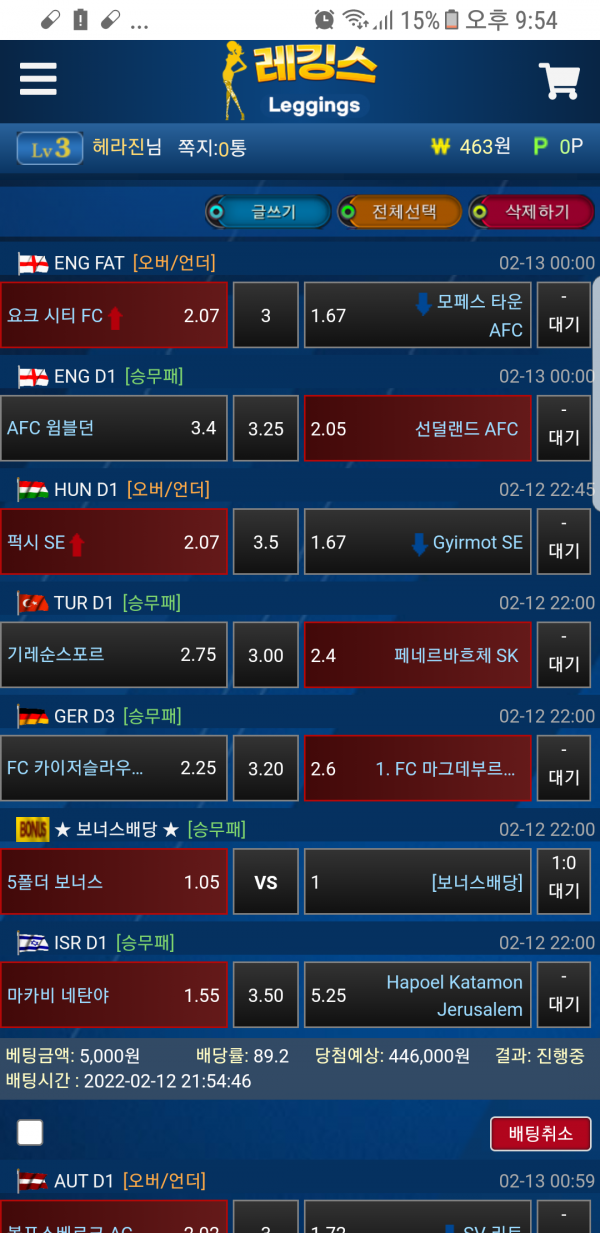Viewport: 600px width, 1233px height.
Task: Cancel the bet with 배팅취소
Action: [x=540, y=1133]
